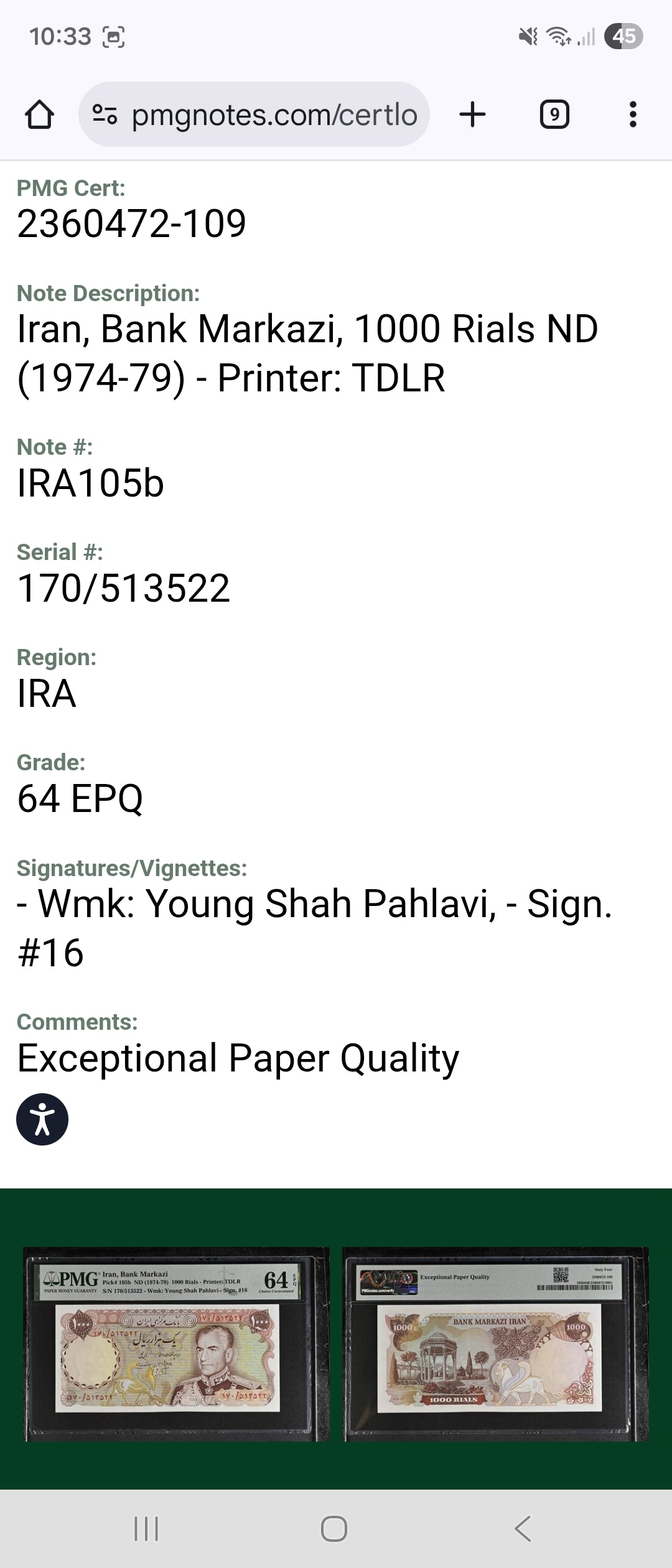Open a new browser tab
Image resolution: width=672 pixels, height=1568 pixels.
[472, 115]
